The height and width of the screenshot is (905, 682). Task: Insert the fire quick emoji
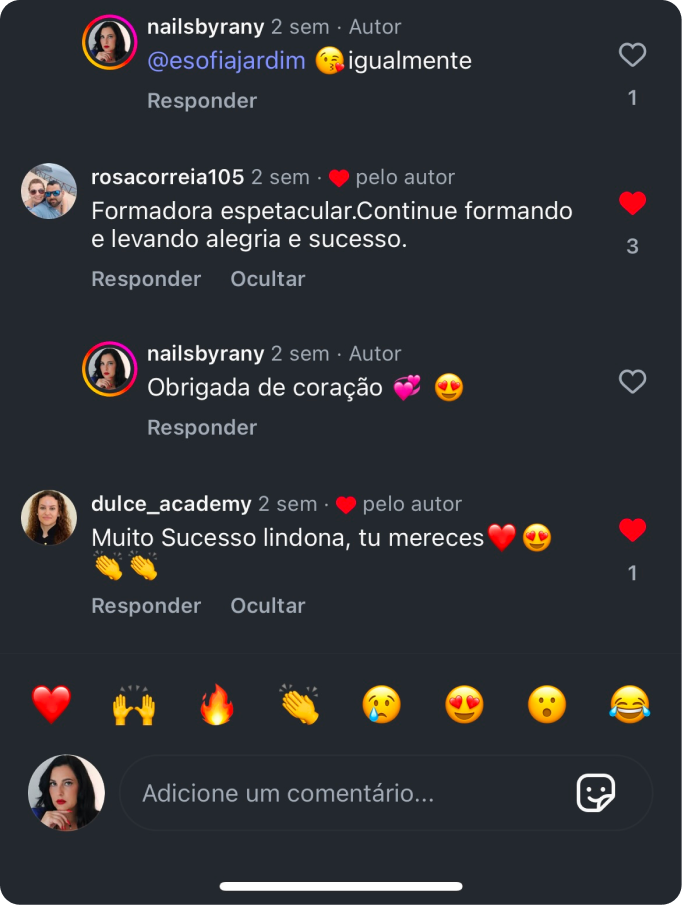(x=217, y=705)
